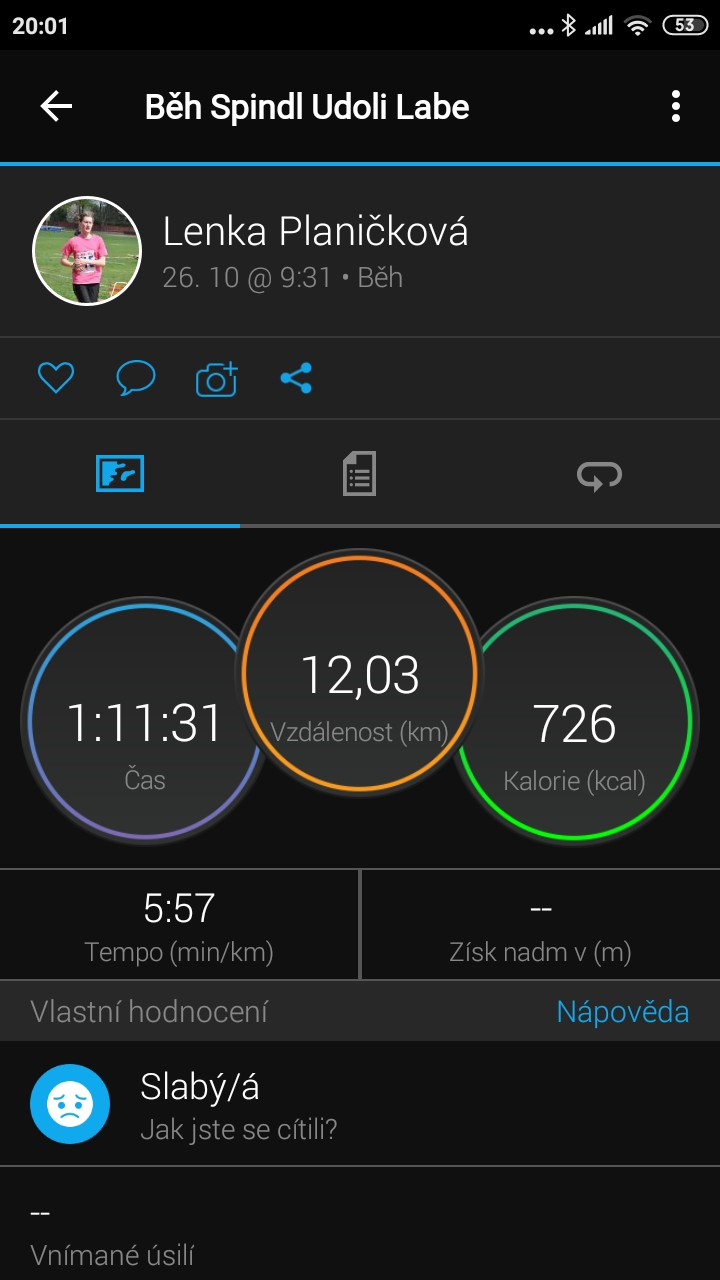720x1280 pixels.
Task: Share this activity
Action: [x=296, y=378]
